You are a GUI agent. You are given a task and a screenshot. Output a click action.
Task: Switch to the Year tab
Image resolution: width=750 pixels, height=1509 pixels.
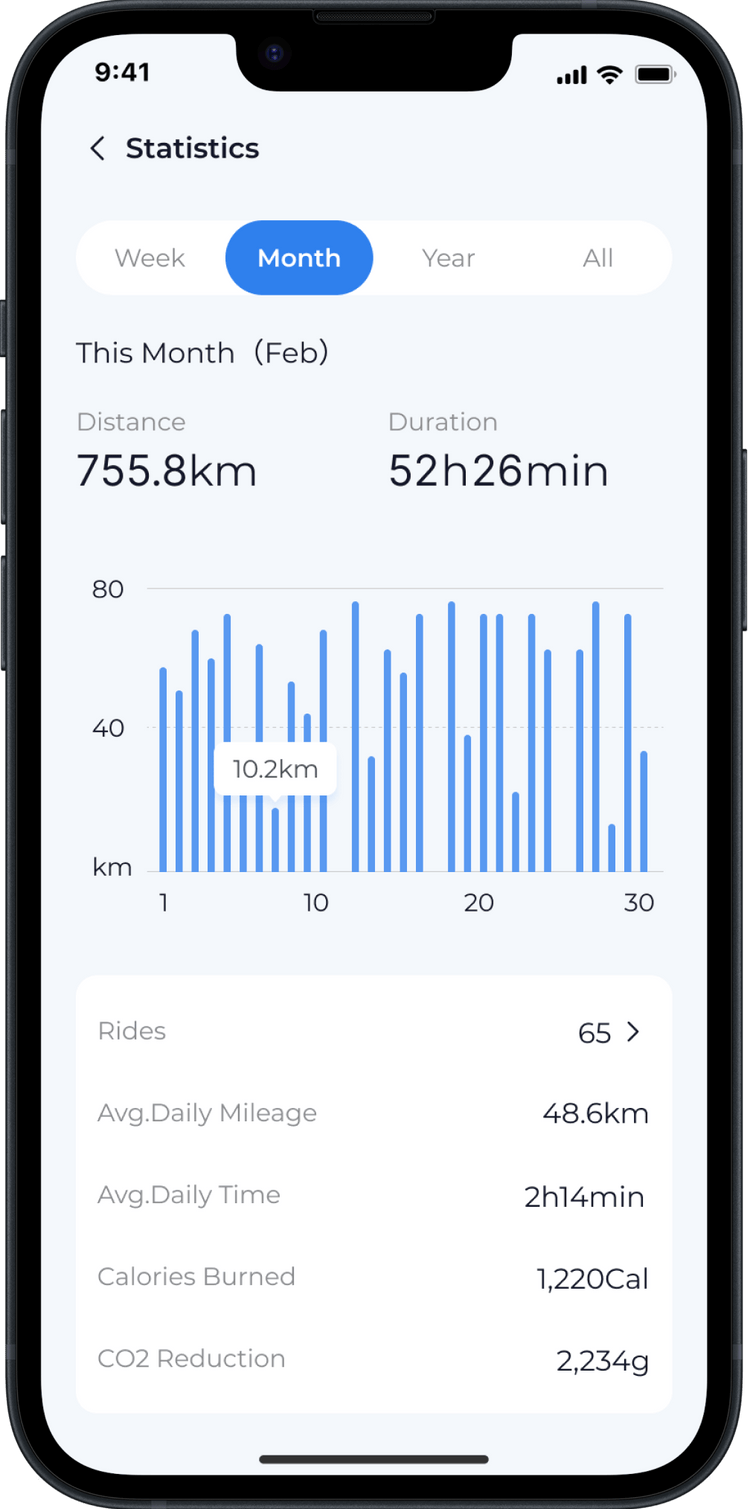click(x=448, y=258)
